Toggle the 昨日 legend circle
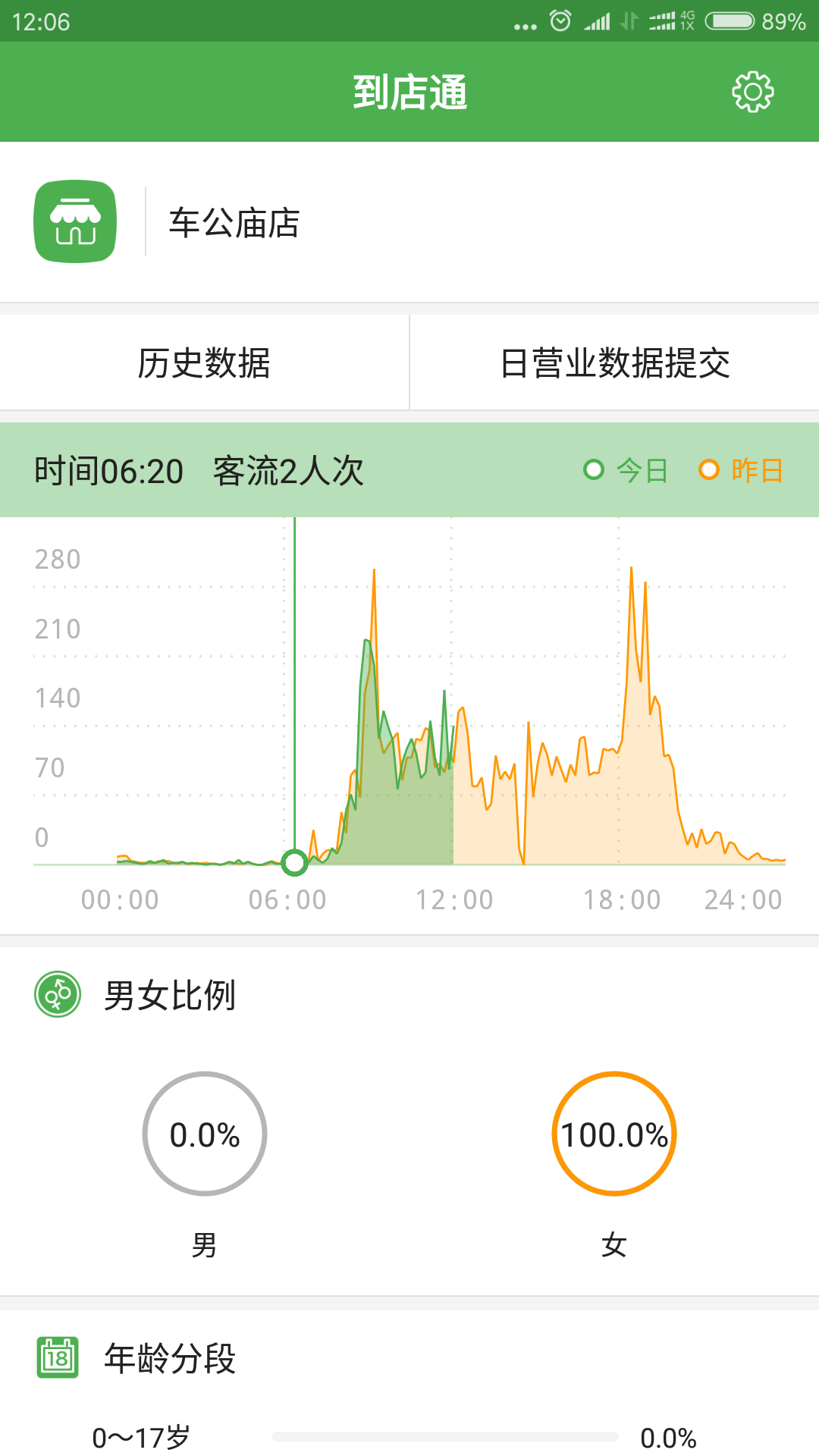819x1456 pixels. tap(709, 470)
